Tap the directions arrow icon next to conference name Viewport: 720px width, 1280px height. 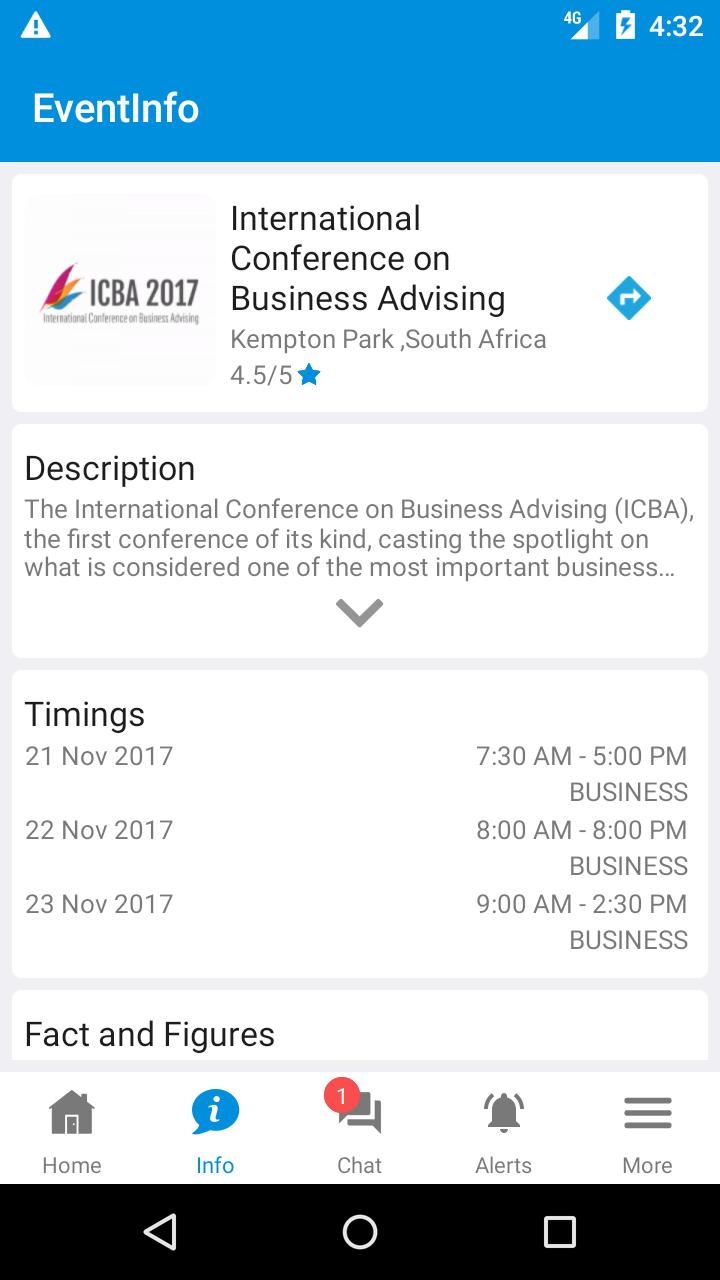[629, 297]
